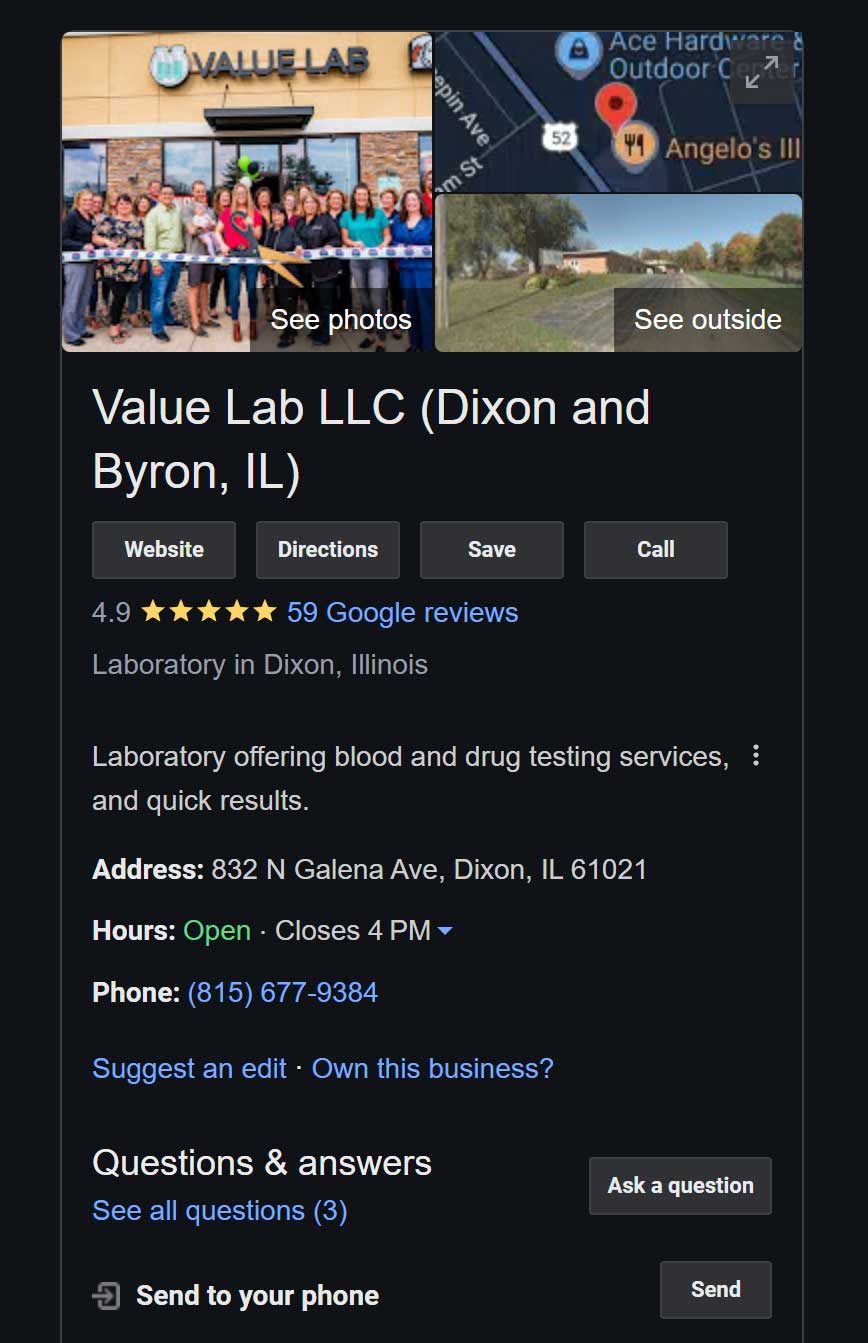The width and height of the screenshot is (868, 1343).
Task: Open the 59 Google reviews
Action: pyautogui.click(x=402, y=612)
